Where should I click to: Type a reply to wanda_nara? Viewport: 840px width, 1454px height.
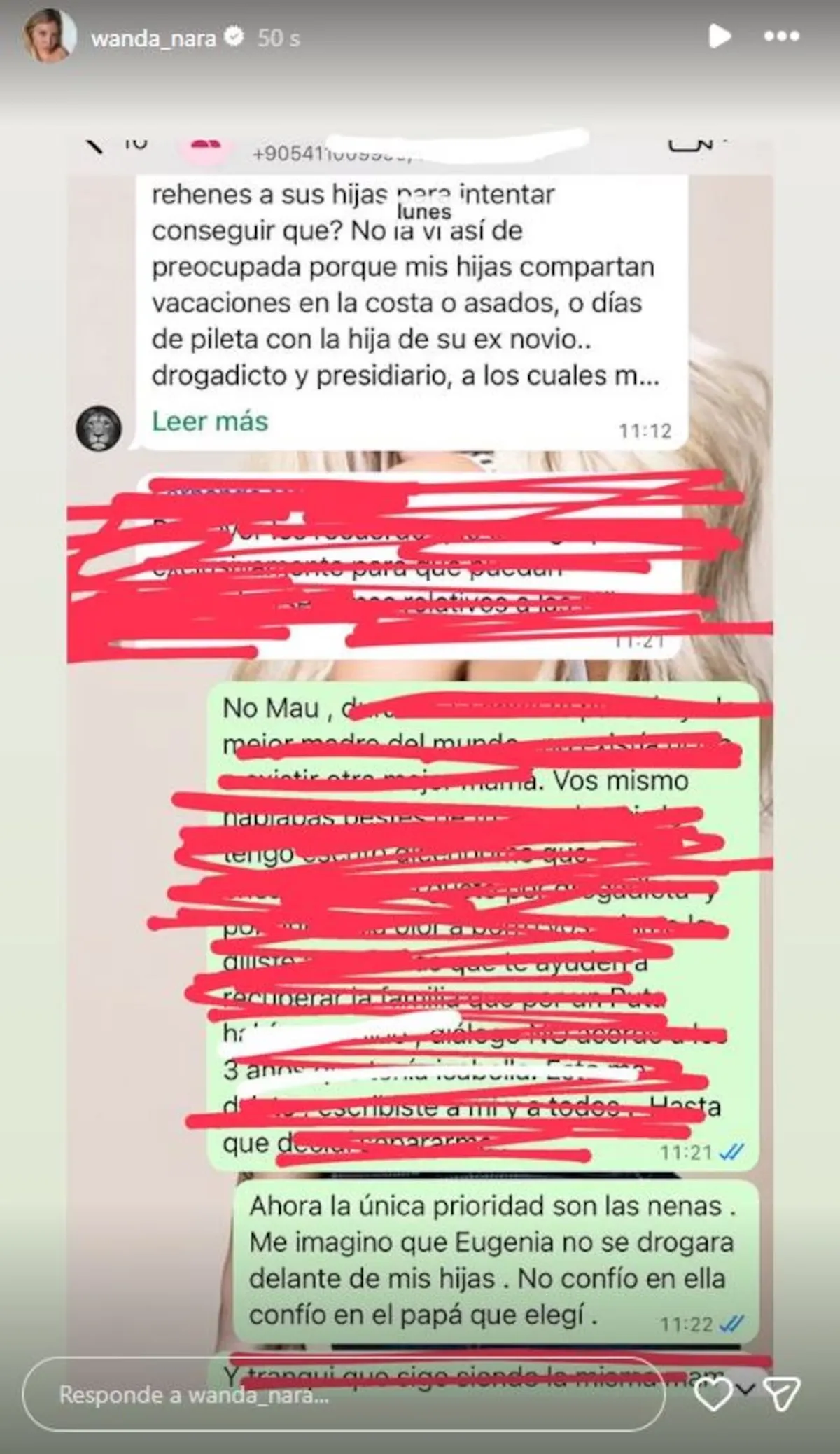tap(343, 1394)
